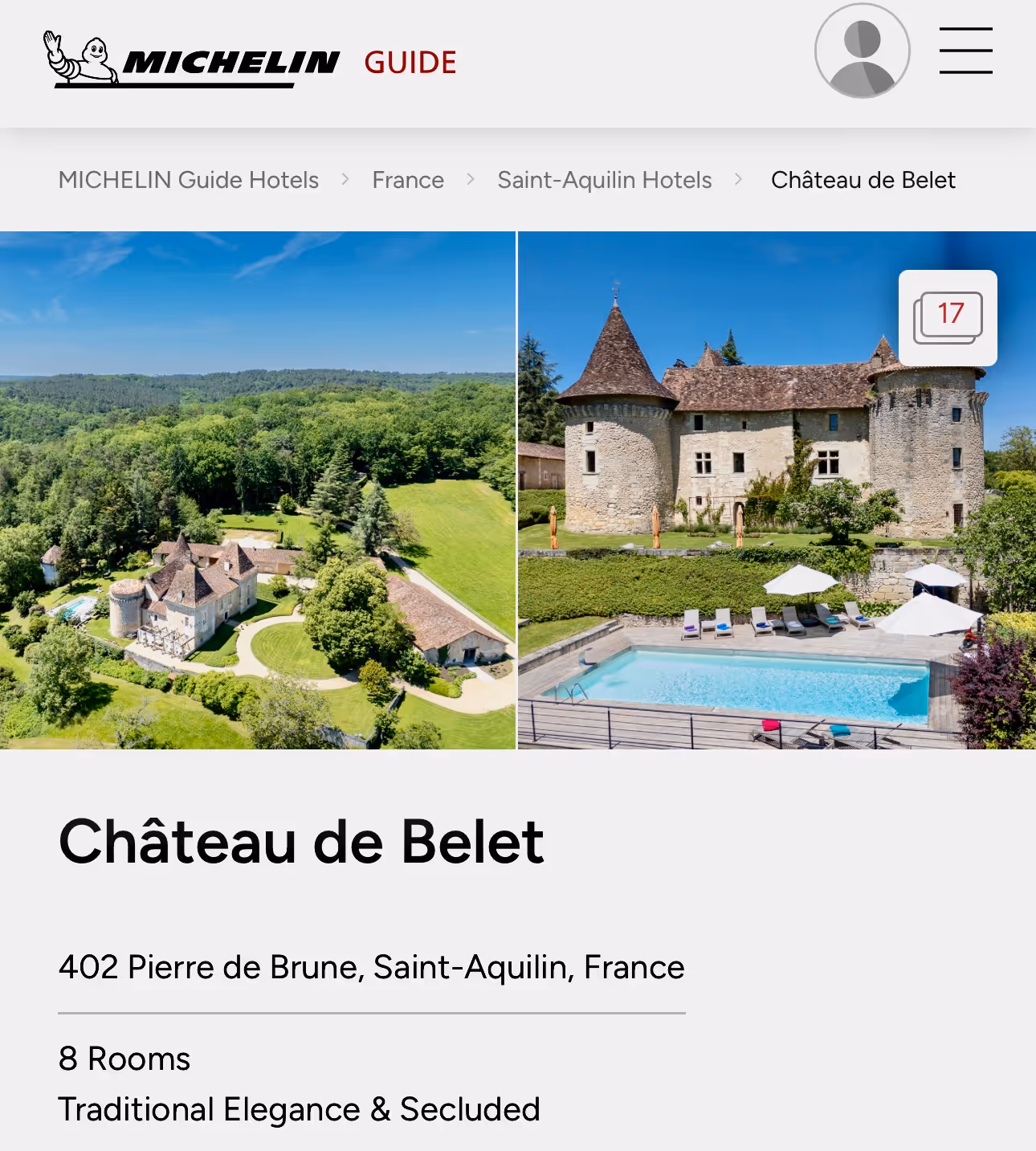Click the chevron after MICHELIN Guide Hotels
The image size is (1036, 1151).
pos(347,181)
